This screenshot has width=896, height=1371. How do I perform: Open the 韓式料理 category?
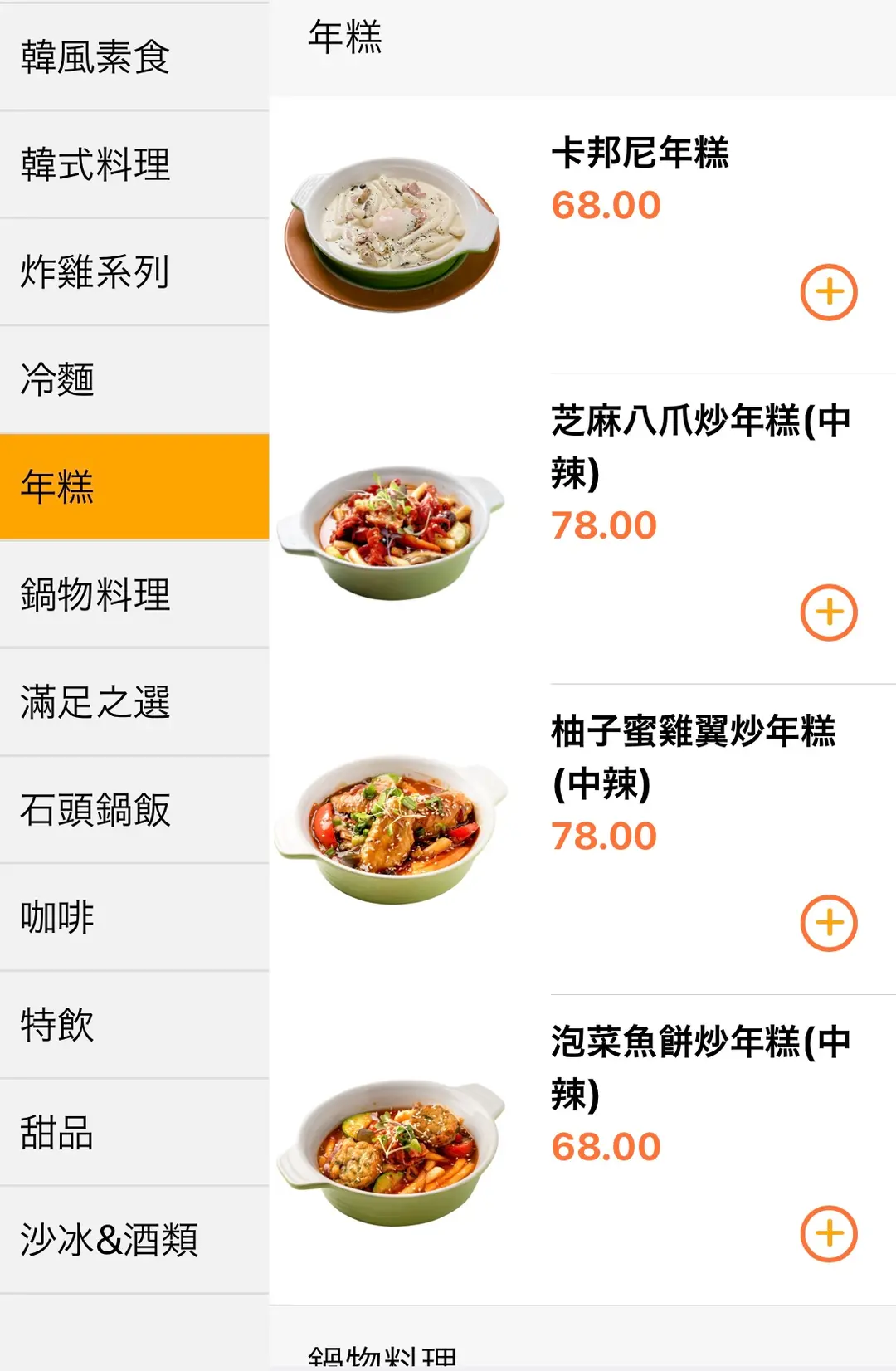(134, 164)
